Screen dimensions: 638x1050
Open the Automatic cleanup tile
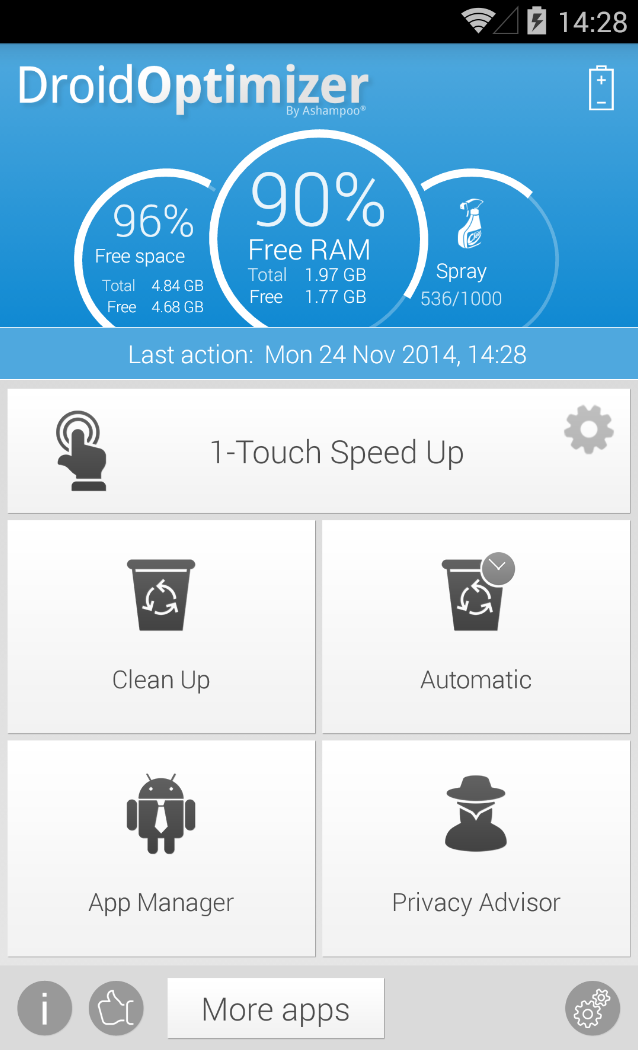[476, 627]
